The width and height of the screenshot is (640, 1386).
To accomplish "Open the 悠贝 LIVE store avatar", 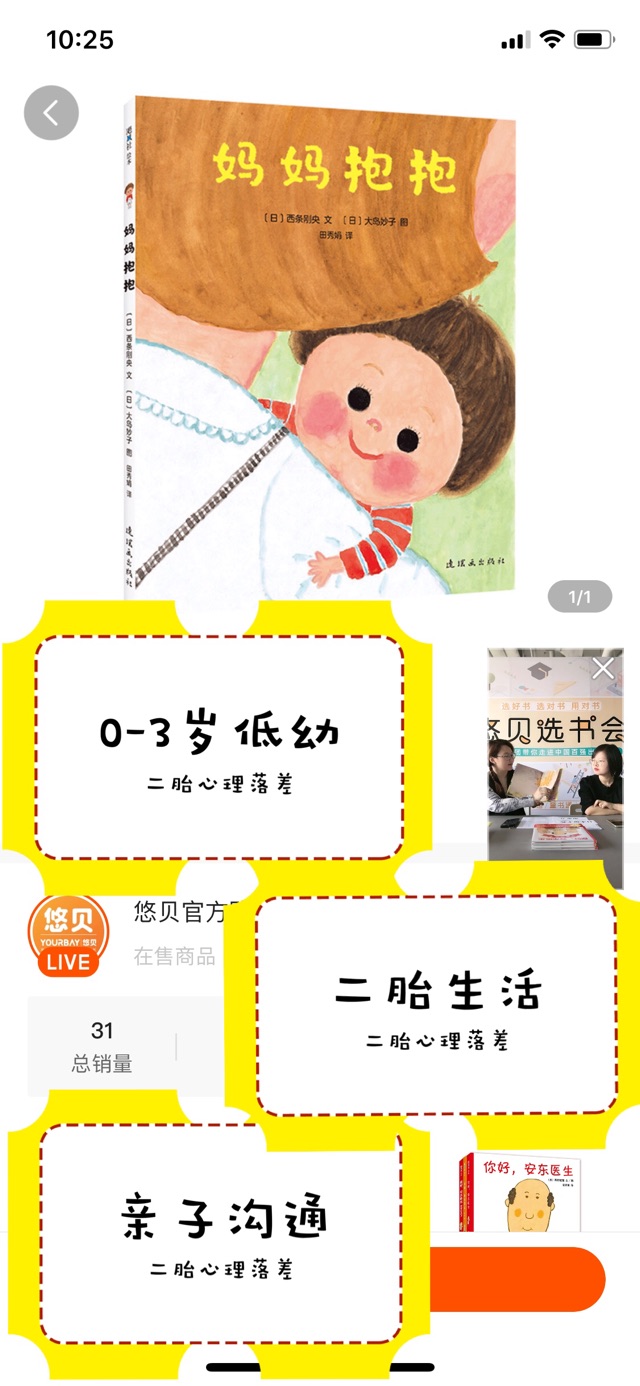I will 67,936.
